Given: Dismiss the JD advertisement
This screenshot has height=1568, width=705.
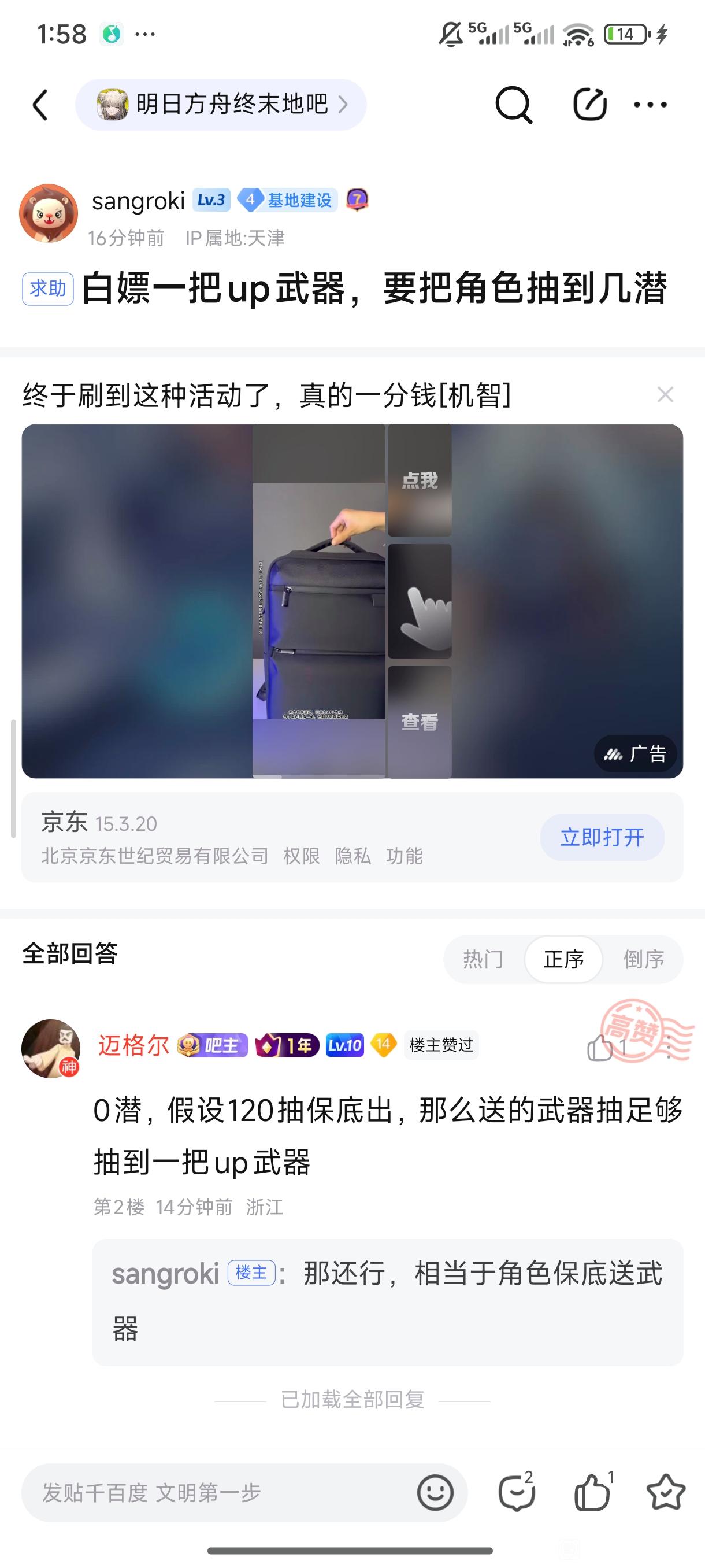Looking at the screenshot, I should pyautogui.click(x=666, y=394).
